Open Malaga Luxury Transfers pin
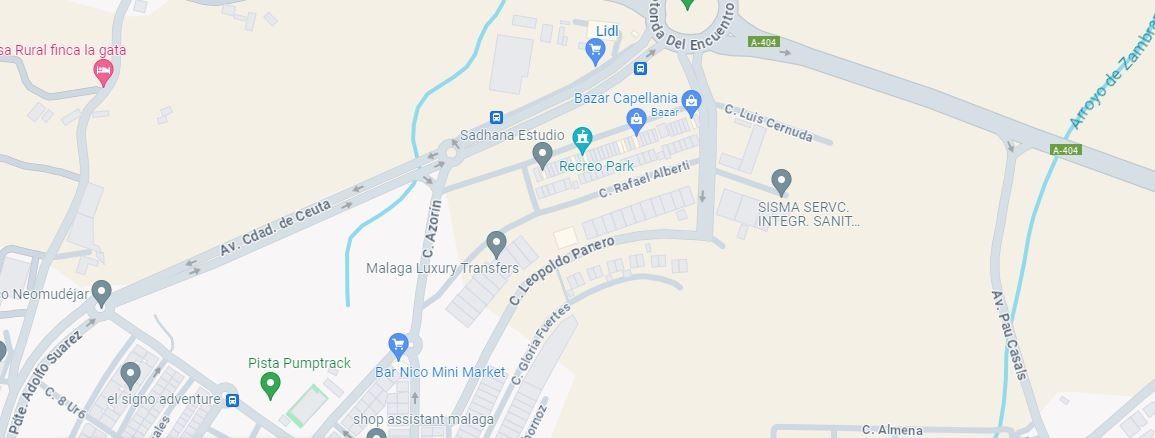Screen dimensions: 1155x438 [496, 243]
